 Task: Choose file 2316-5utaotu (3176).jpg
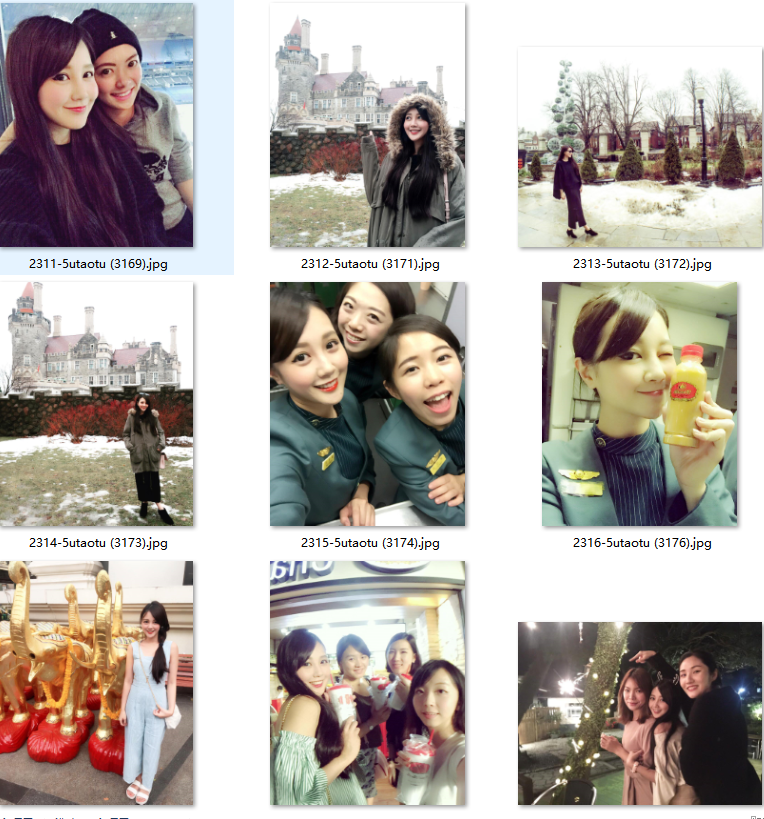pos(639,404)
